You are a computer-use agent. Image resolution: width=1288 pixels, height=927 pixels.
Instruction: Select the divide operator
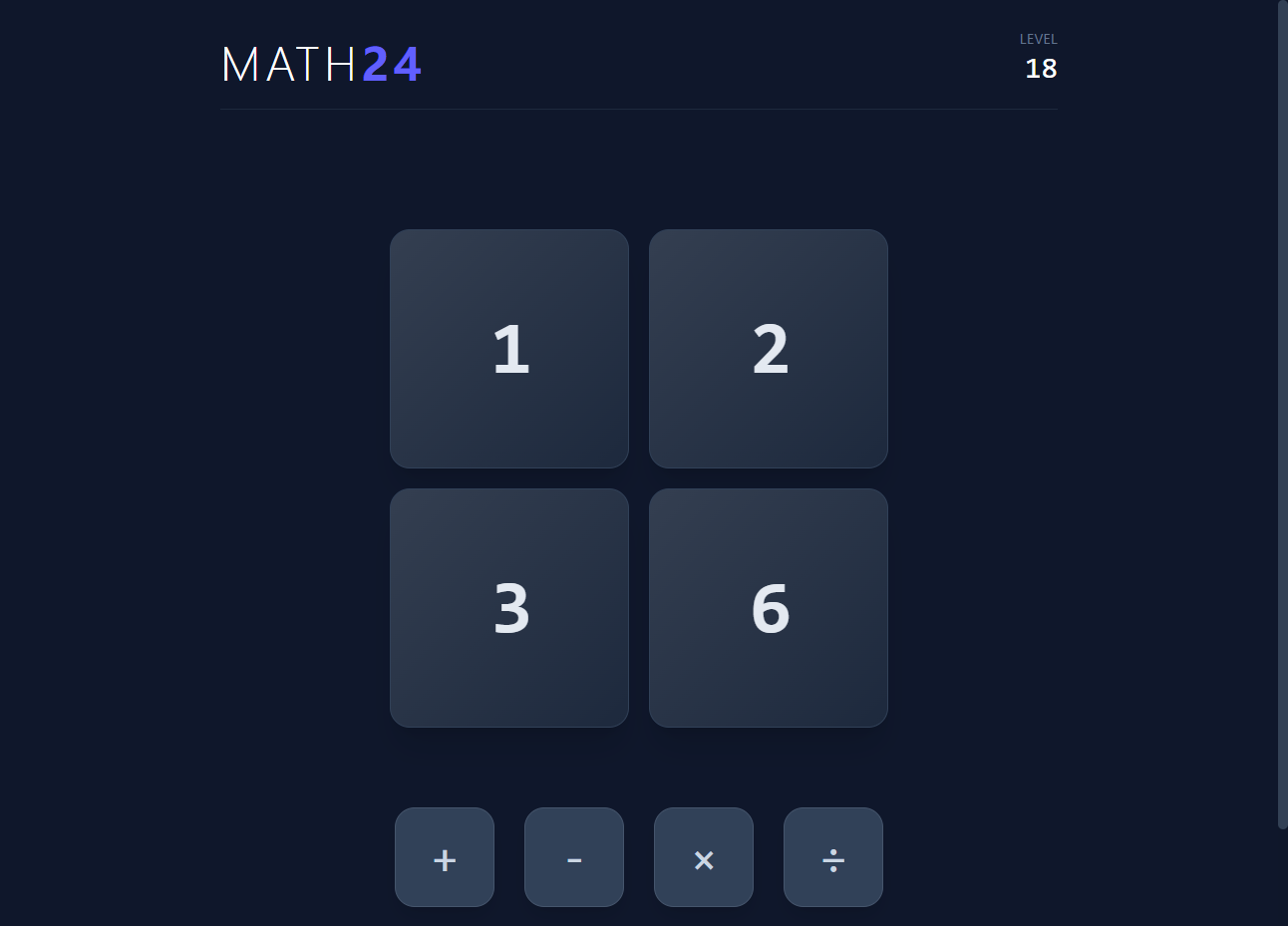tap(833, 857)
